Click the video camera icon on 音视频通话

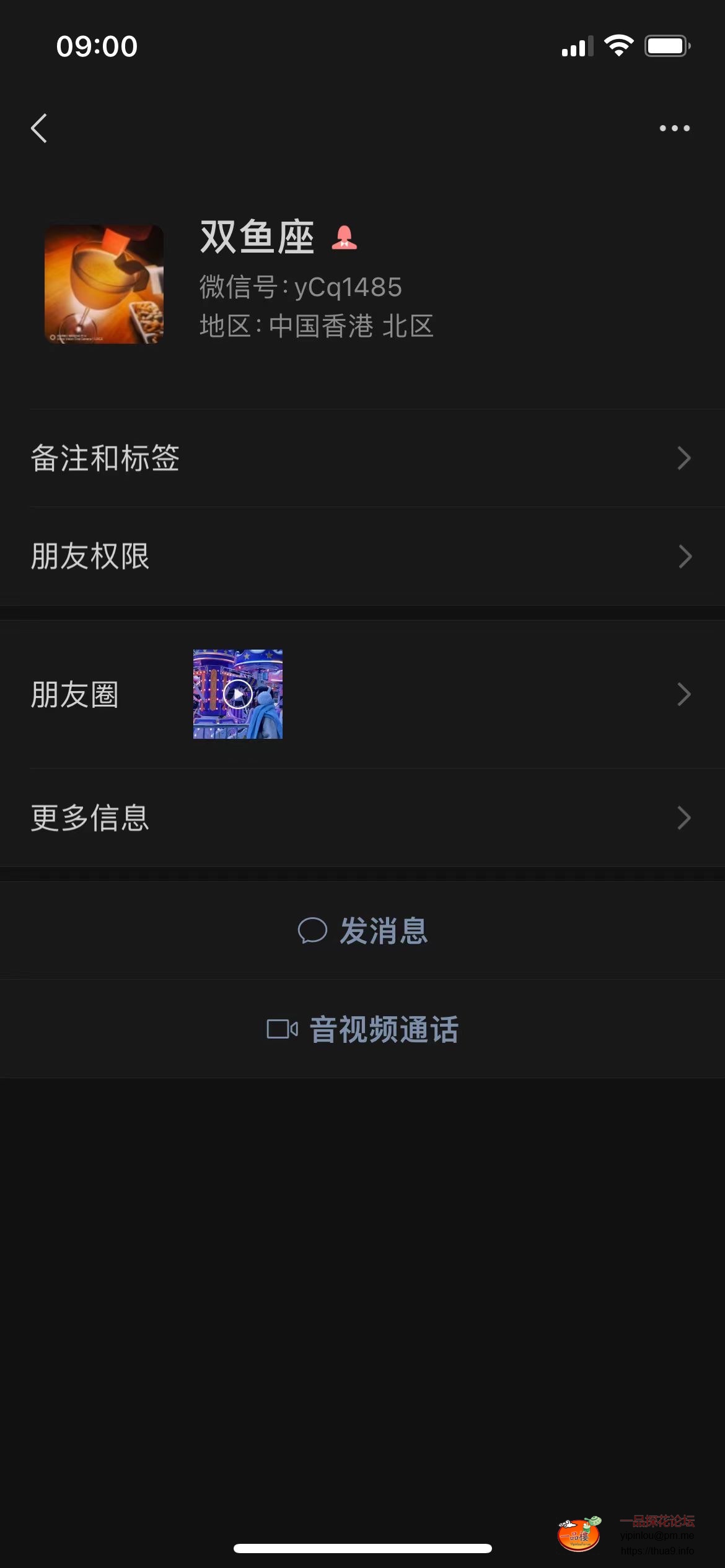pyautogui.click(x=282, y=1027)
